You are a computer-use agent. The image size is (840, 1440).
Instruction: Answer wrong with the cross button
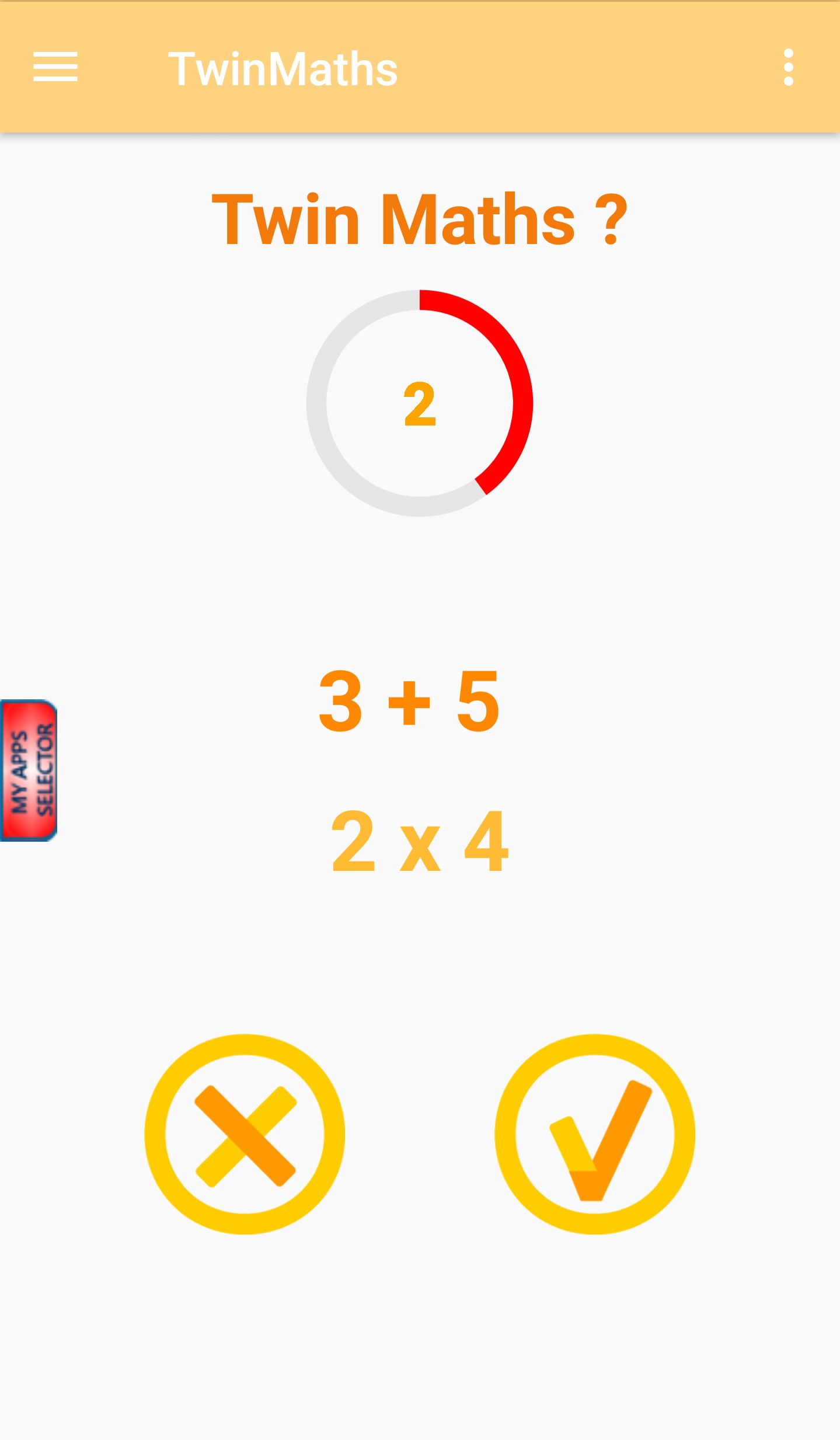pos(245,1134)
